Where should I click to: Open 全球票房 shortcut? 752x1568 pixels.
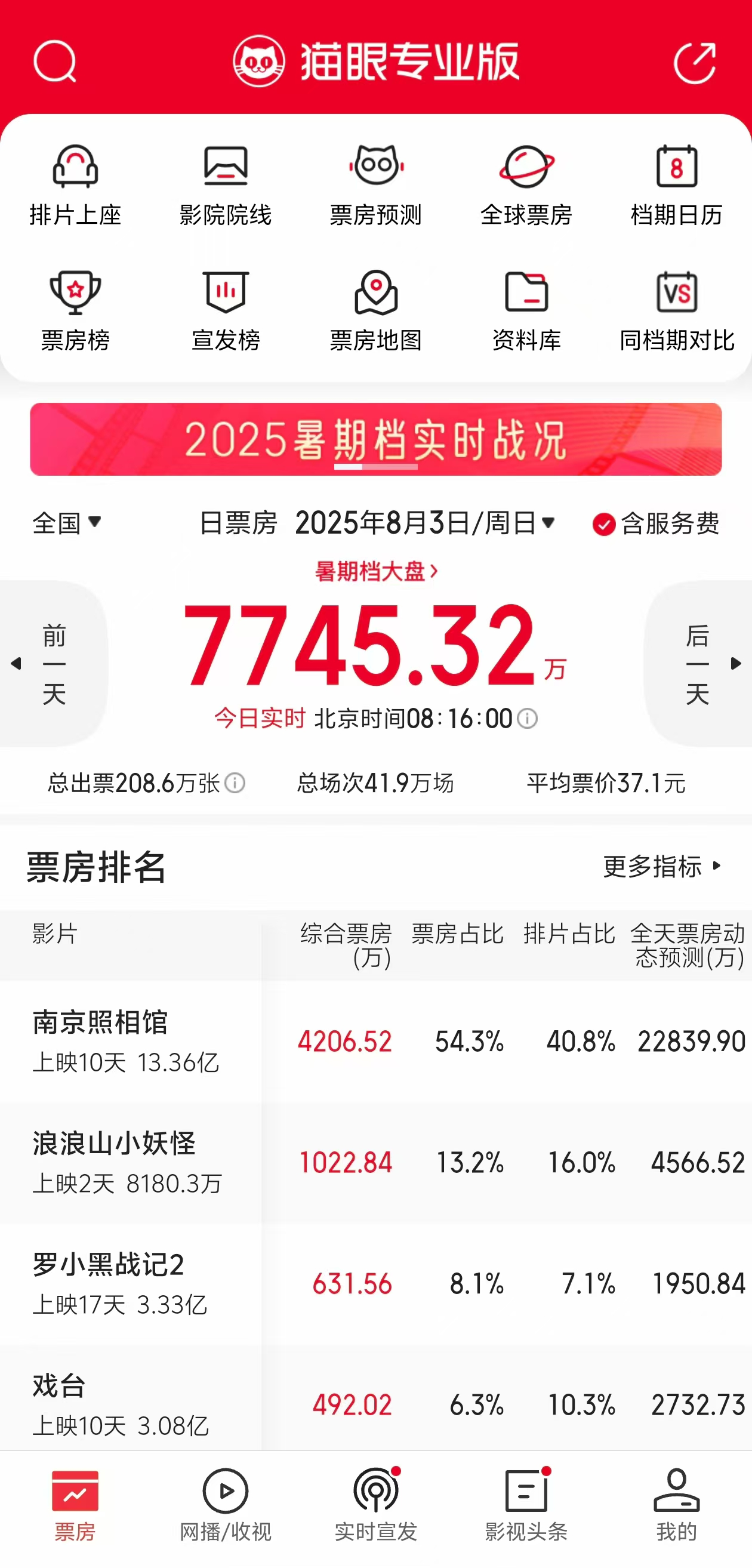tap(526, 186)
